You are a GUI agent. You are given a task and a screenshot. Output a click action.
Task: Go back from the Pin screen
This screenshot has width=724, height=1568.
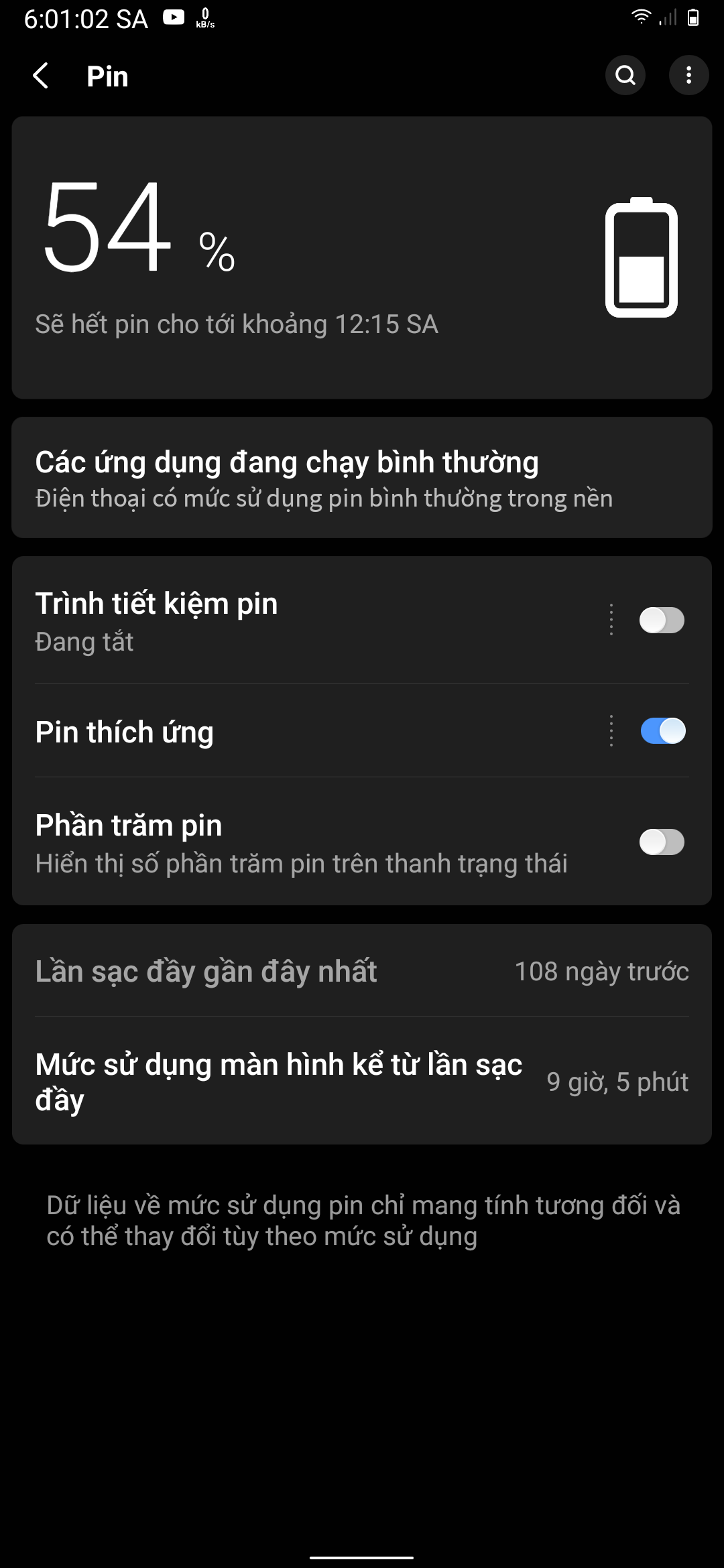click(41, 76)
